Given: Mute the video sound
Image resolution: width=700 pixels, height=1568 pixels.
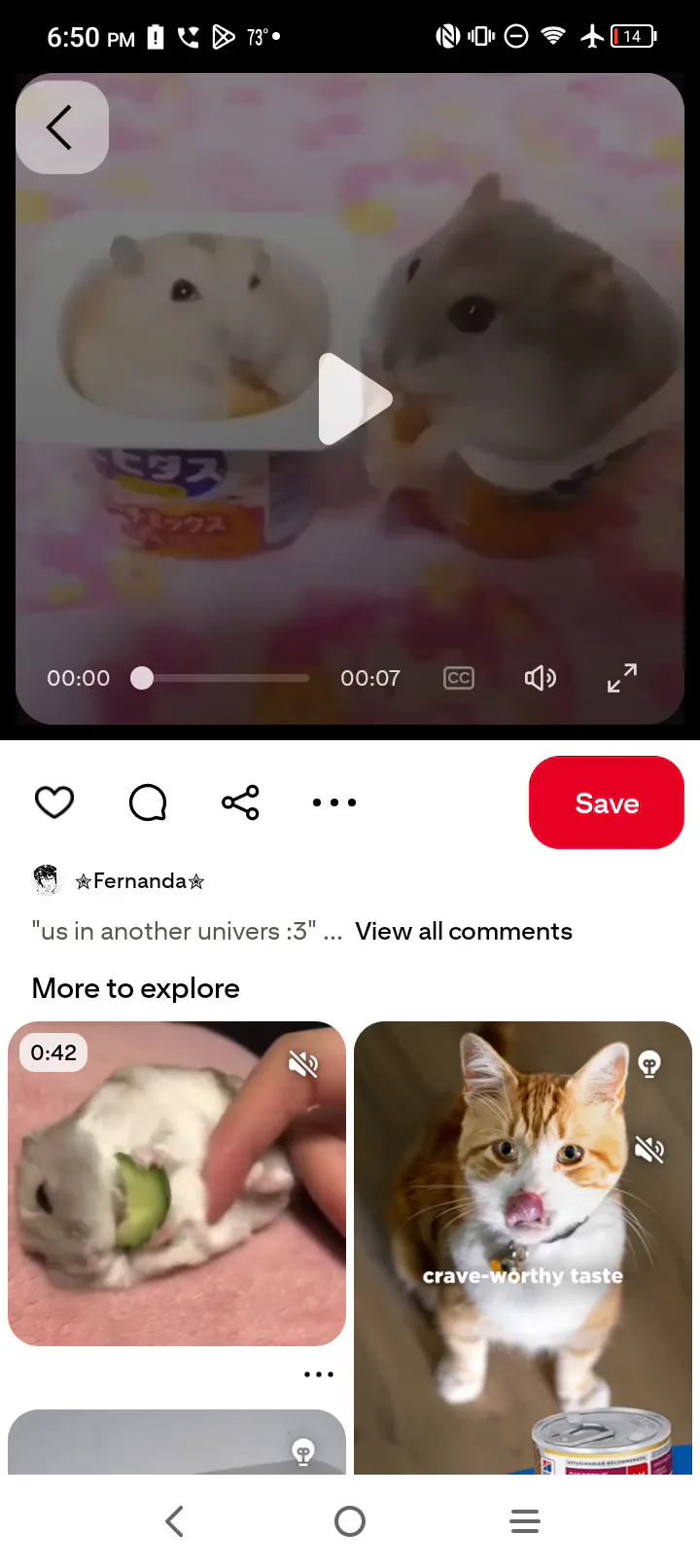Looking at the screenshot, I should coord(541,678).
